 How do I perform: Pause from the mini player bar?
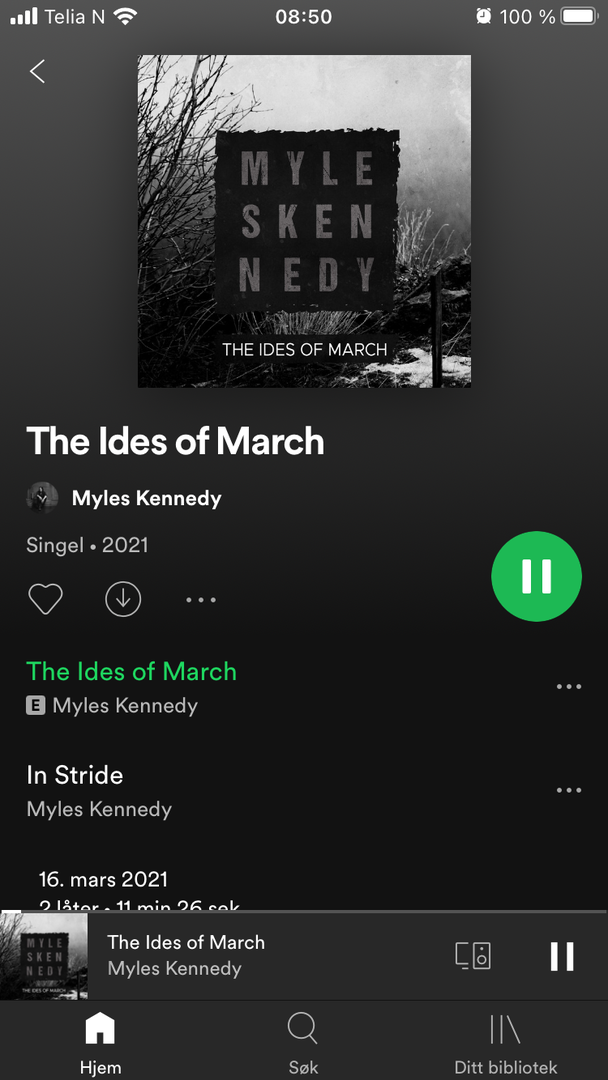(562, 956)
